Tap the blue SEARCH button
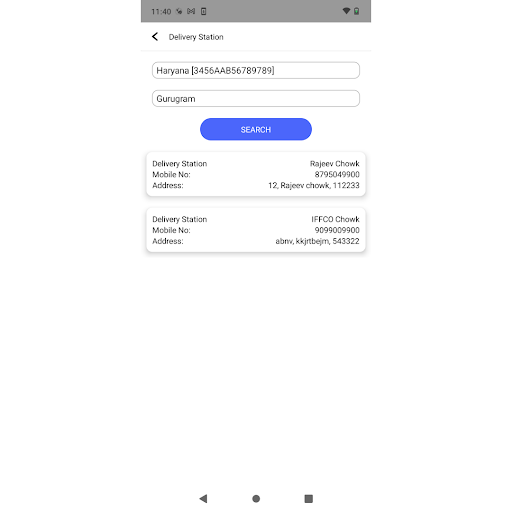The image size is (512, 512). tap(256, 129)
